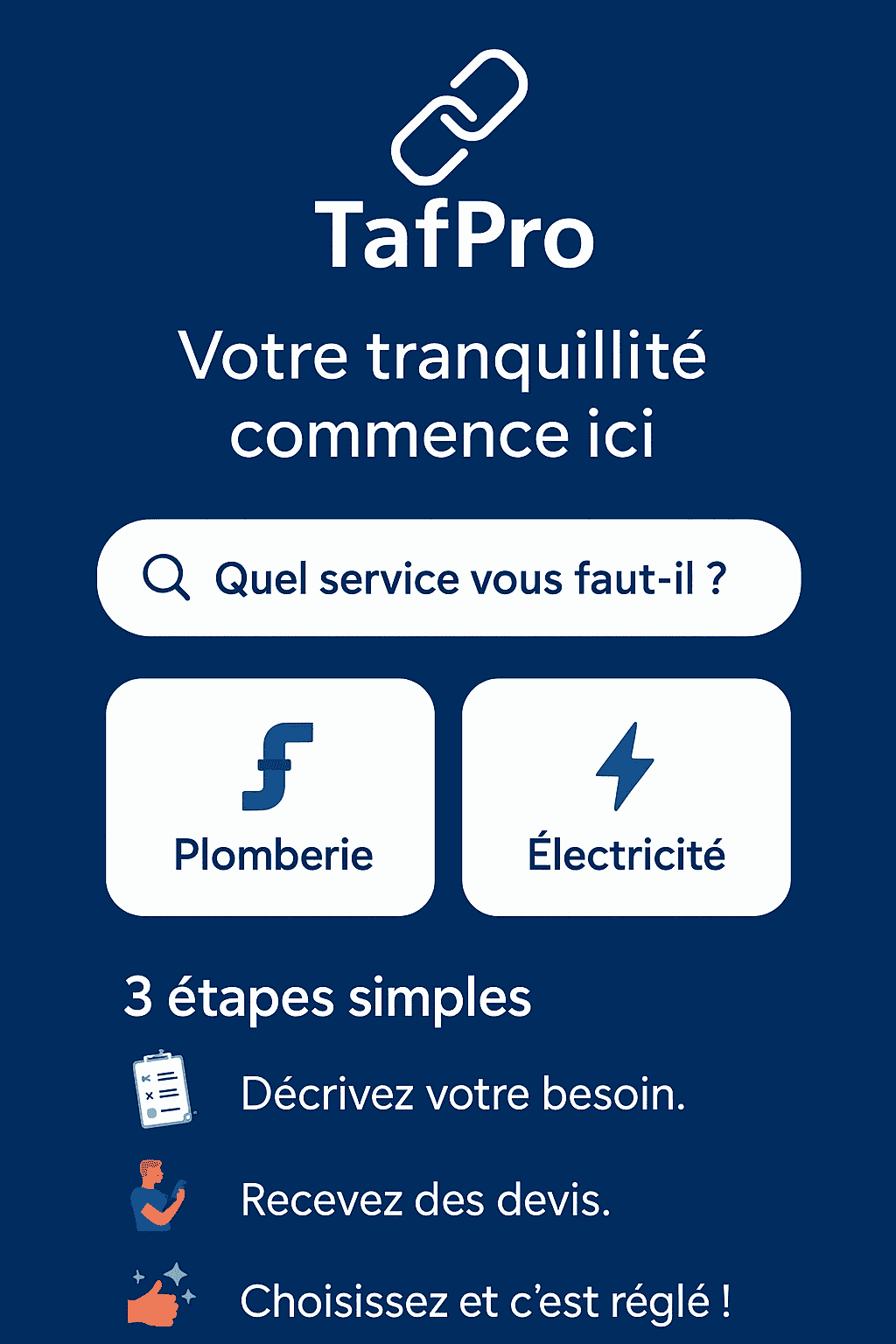Click the '3 étapes simples' heading
The height and width of the screenshot is (1344, 896).
point(329,996)
